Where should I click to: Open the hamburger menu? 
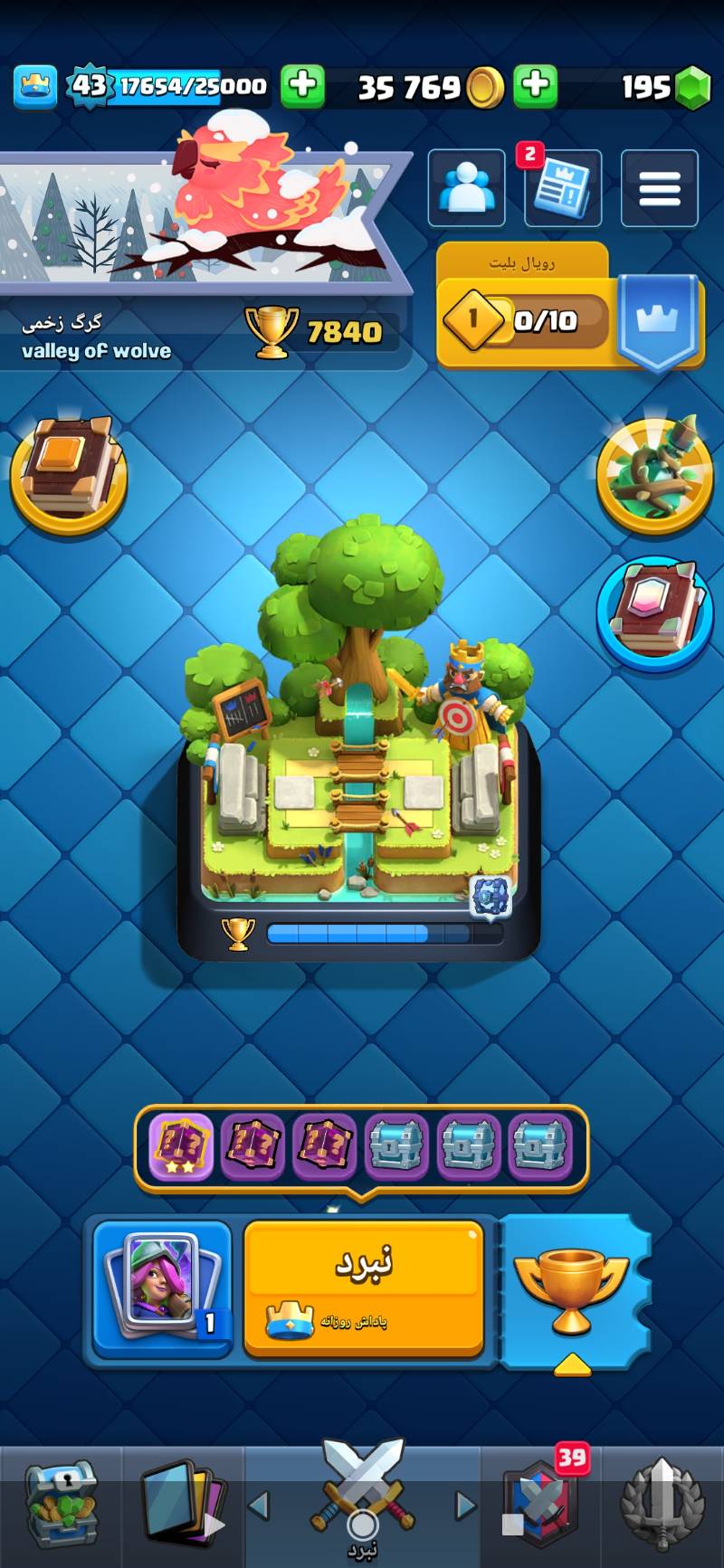(x=659, y=188)
